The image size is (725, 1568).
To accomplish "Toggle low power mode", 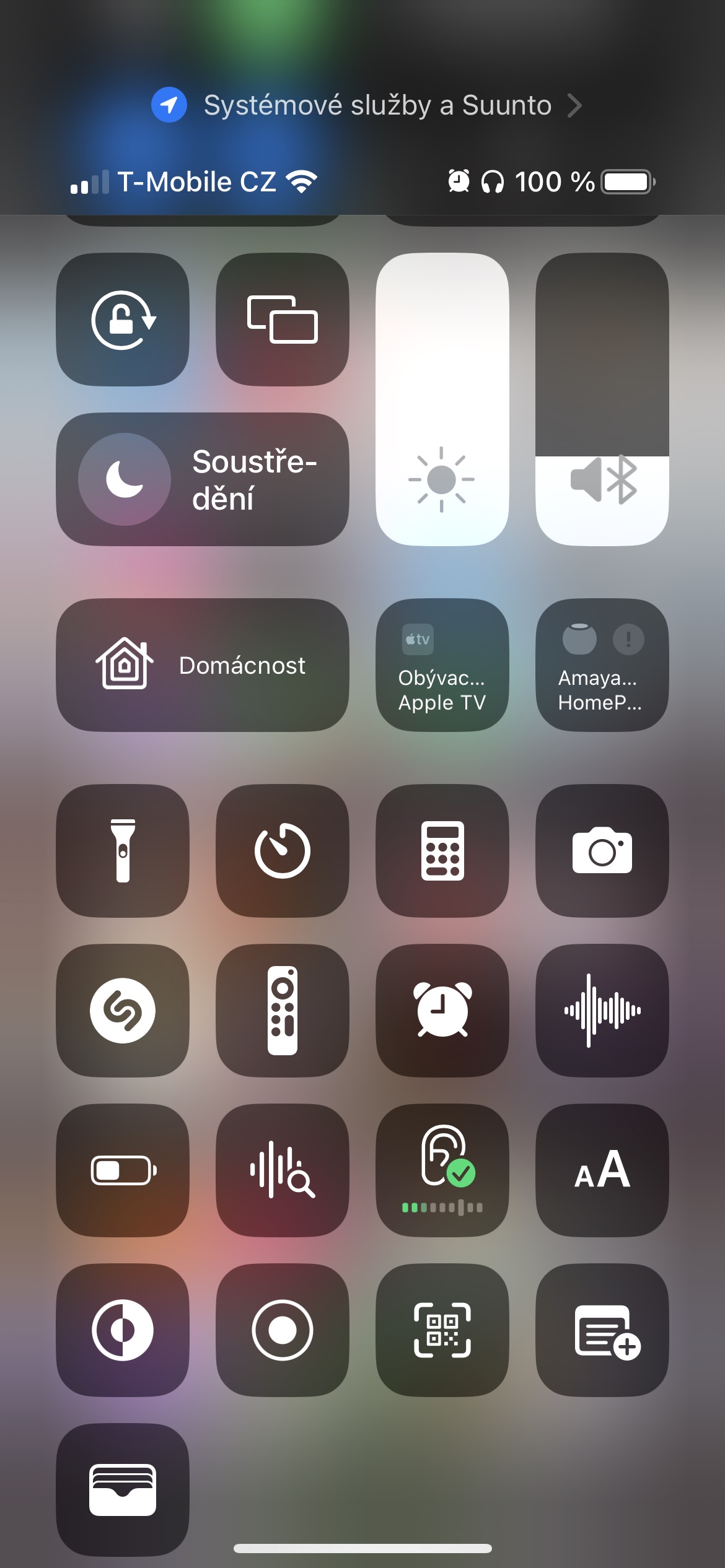I will [123, 1170].
